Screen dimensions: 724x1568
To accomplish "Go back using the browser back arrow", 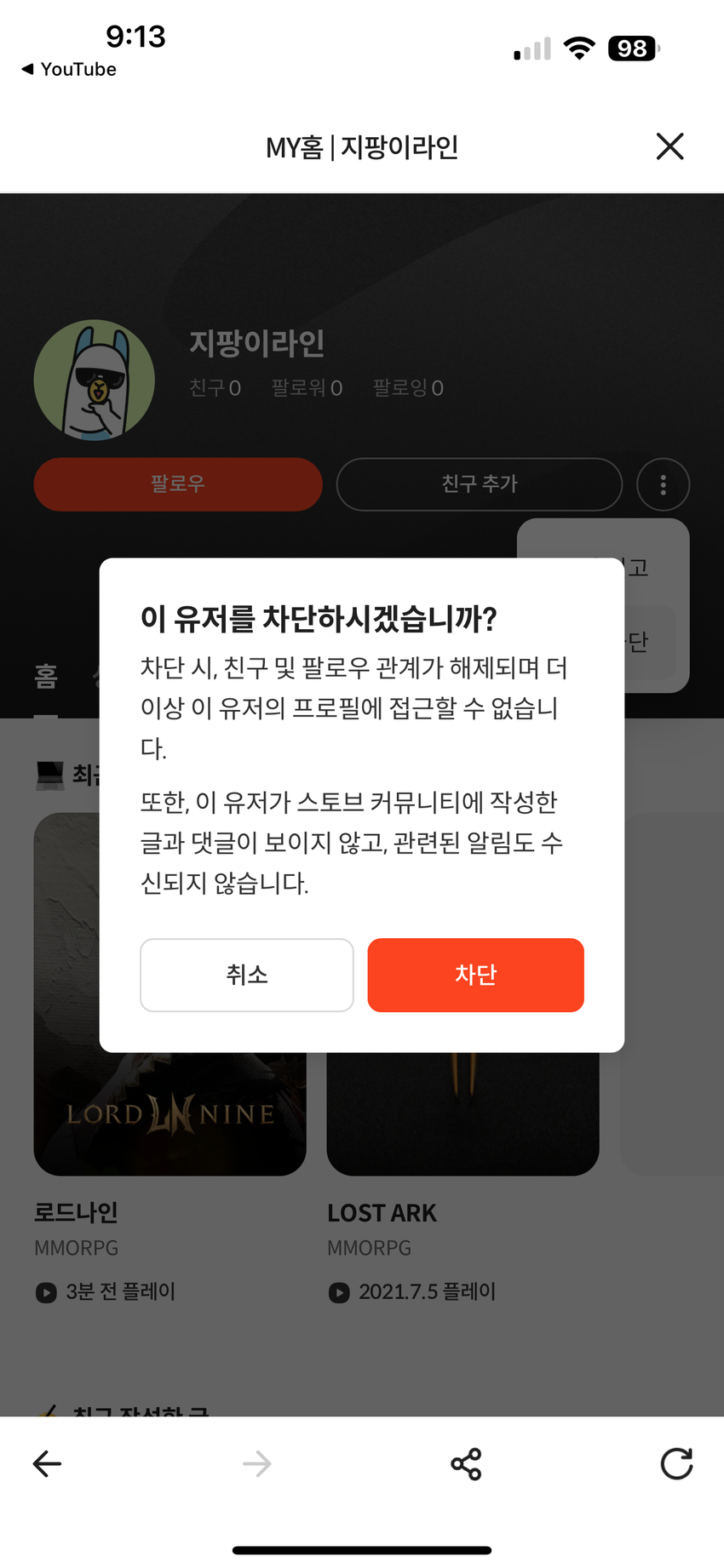I will point(47,1463).
